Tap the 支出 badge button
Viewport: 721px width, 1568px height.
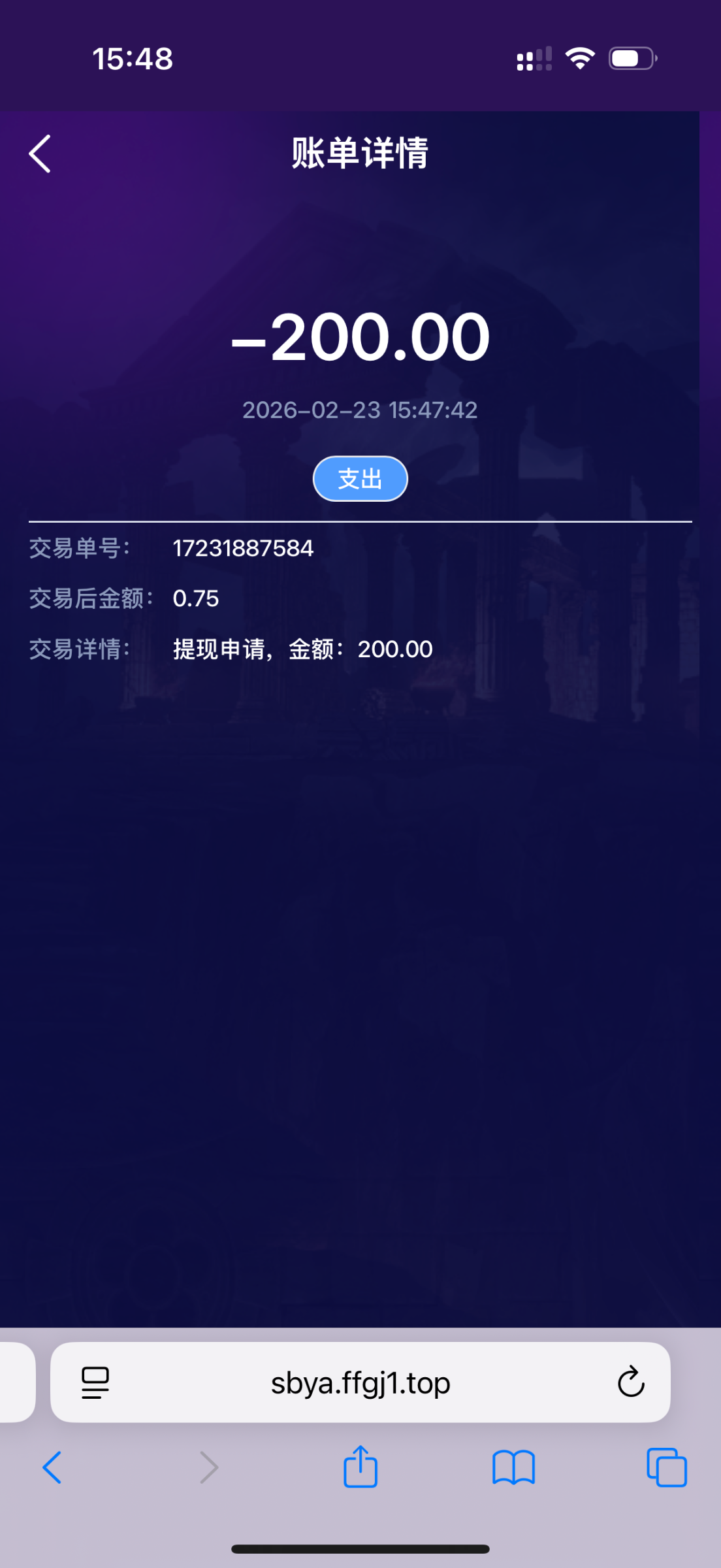click(x=360, y=478)
